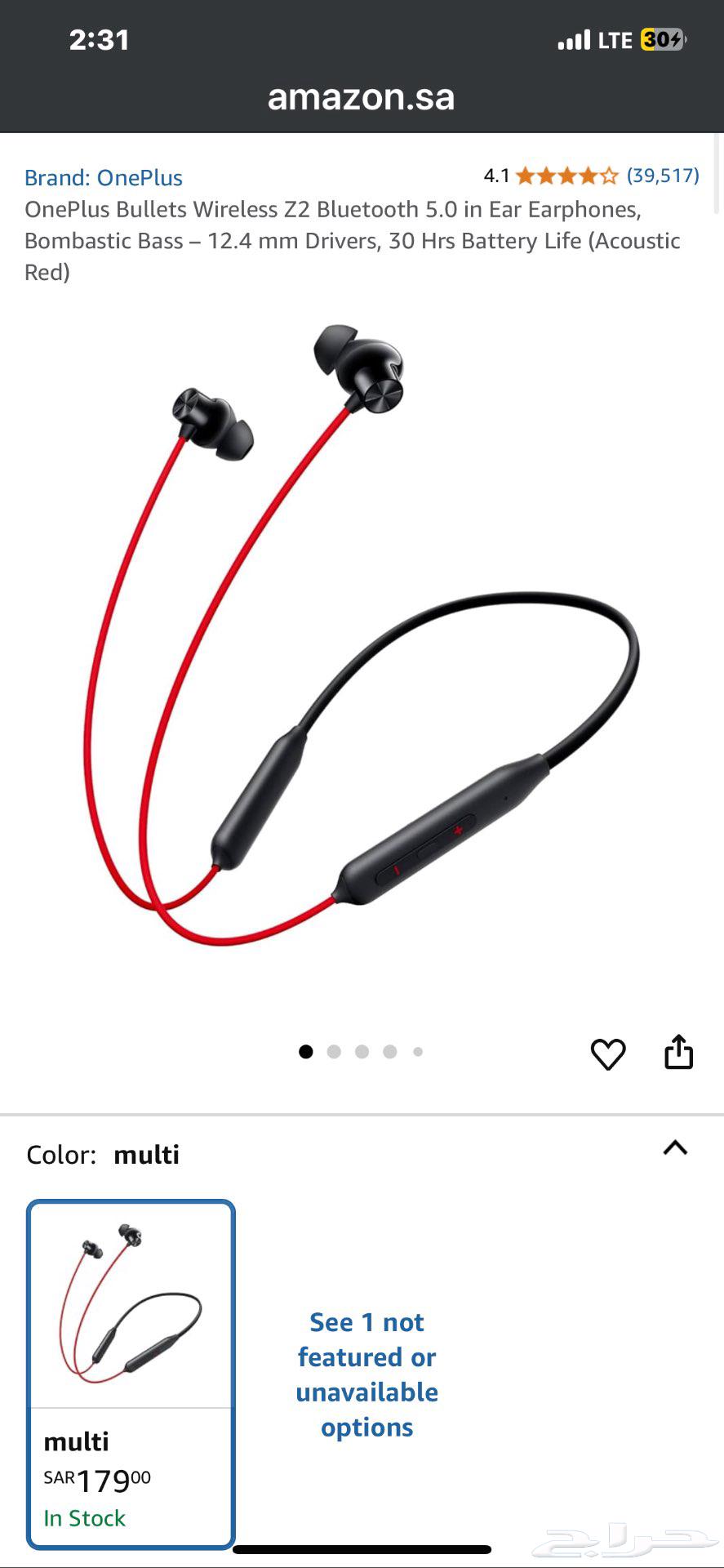This screenshot has width=724, height=1568.
Task: Open the Brand: OnePlus link
Action: click(x=104, y=177)
